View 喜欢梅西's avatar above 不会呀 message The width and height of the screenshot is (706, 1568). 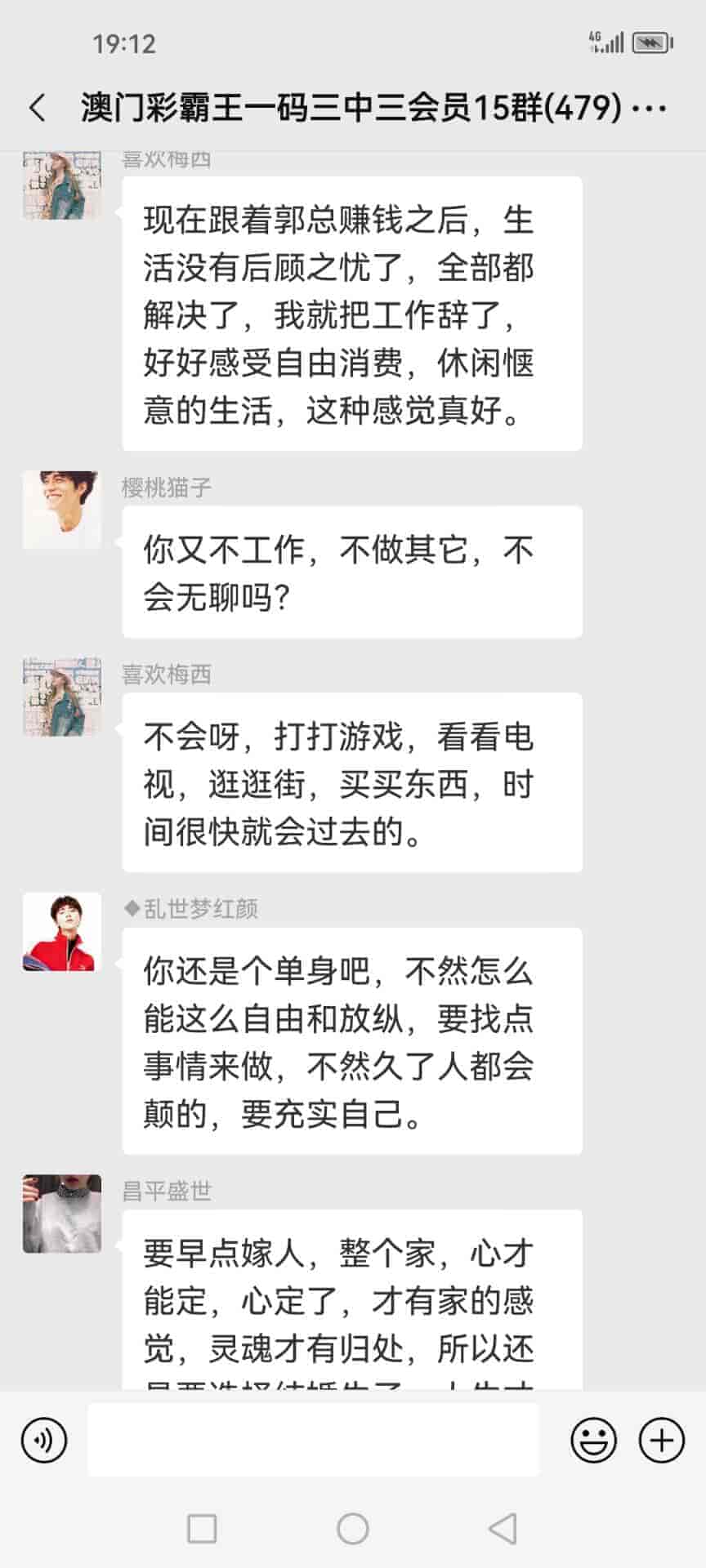tap(62, 697)
